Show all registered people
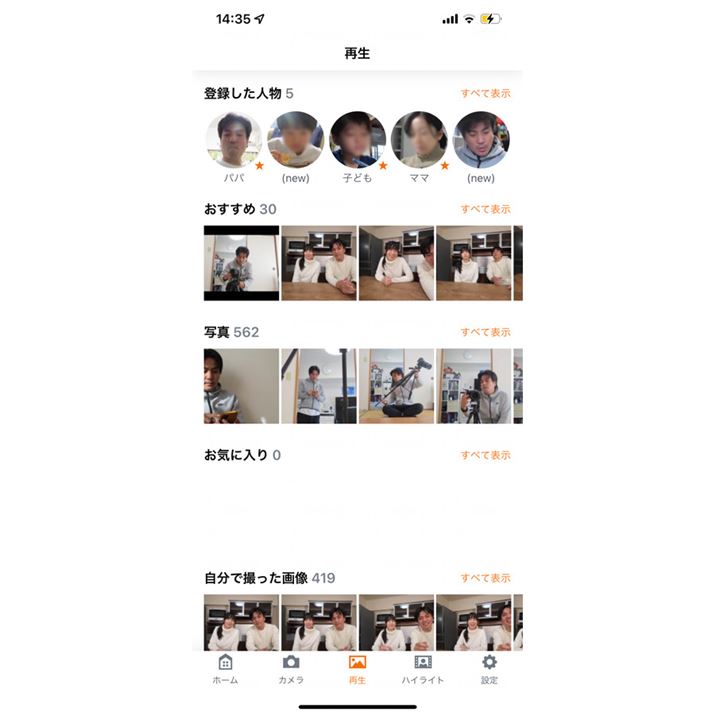 (485, 93)
